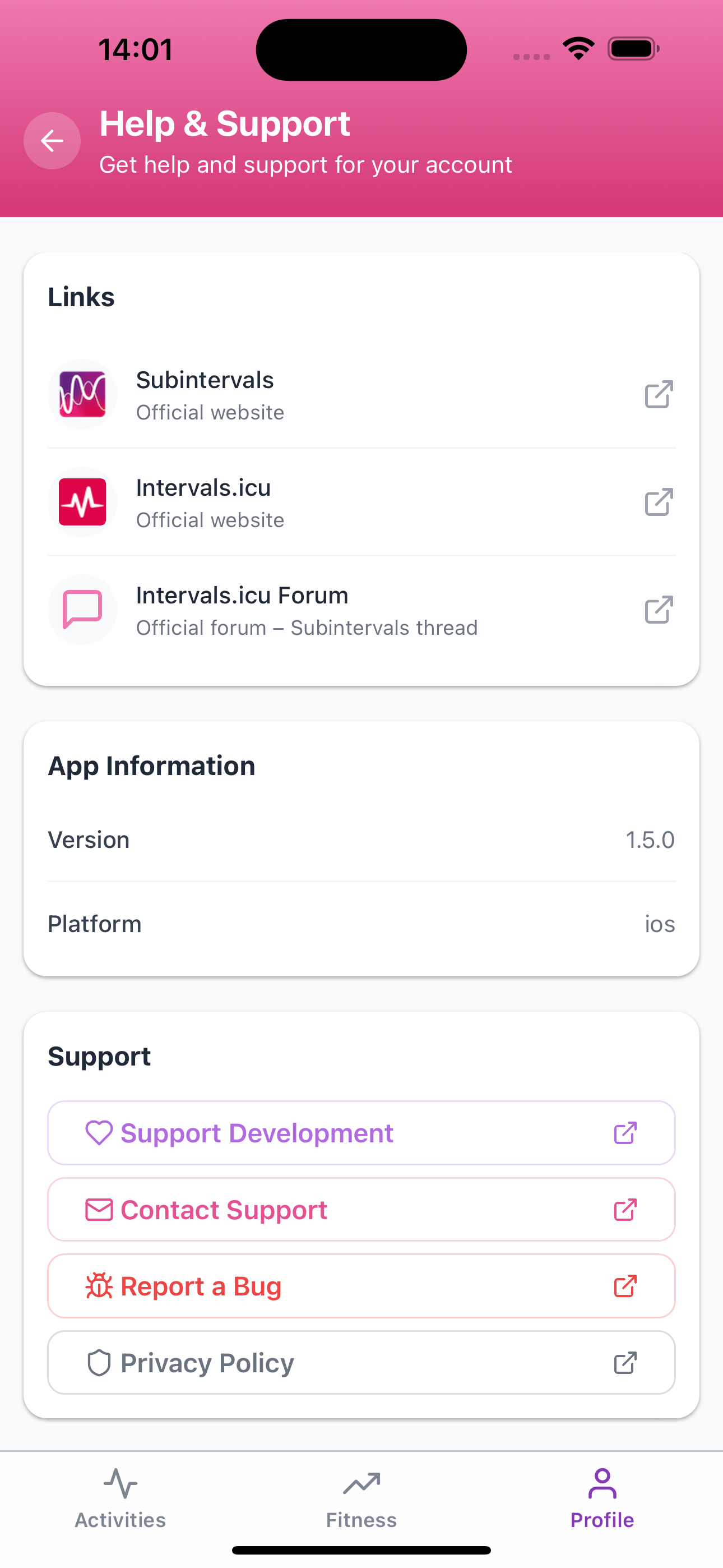The height and width of the screenshot is (1568, 723).
Task: Open the Intervals.icu official website row
Action: [361, 501]
